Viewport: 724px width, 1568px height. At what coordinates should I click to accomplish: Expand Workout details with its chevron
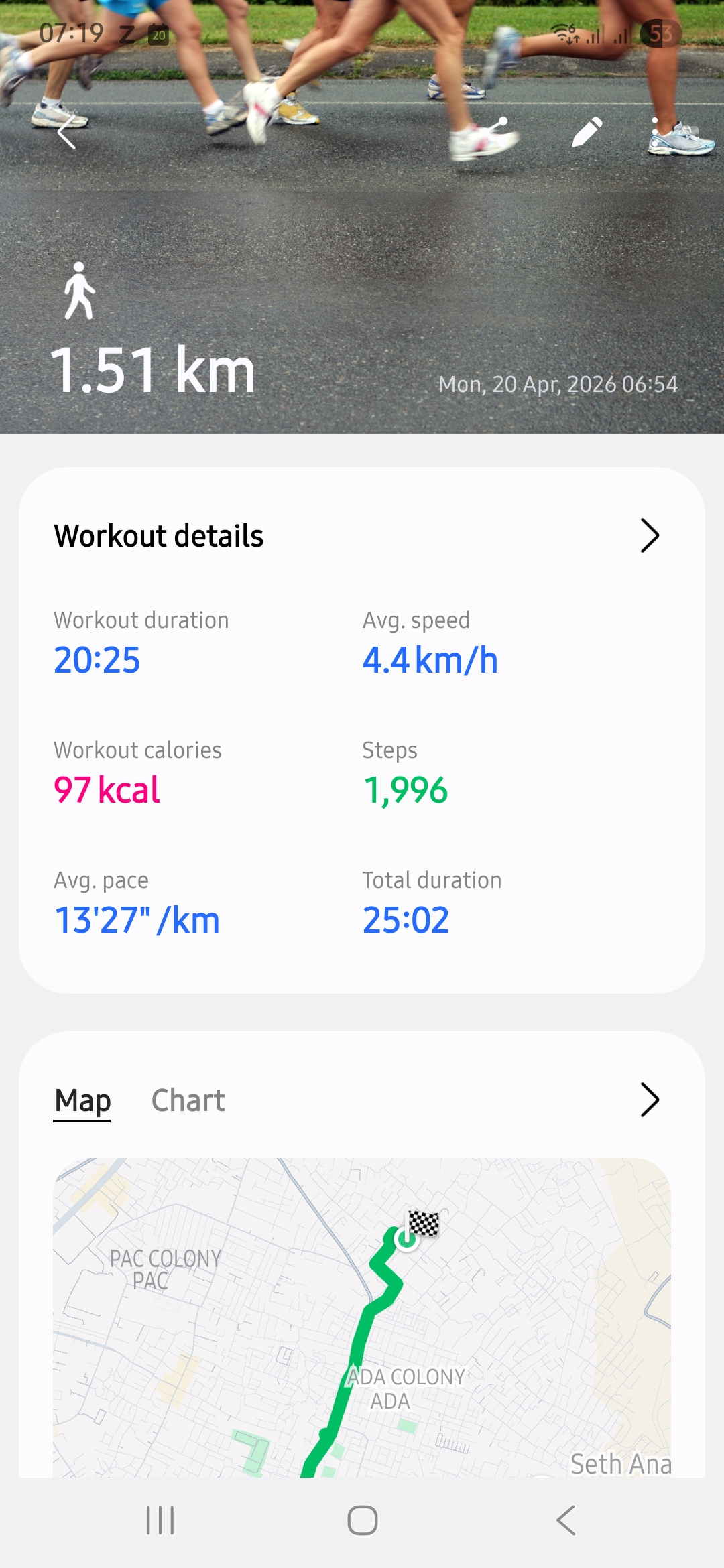pyautogui.click(x=650, y=535)
